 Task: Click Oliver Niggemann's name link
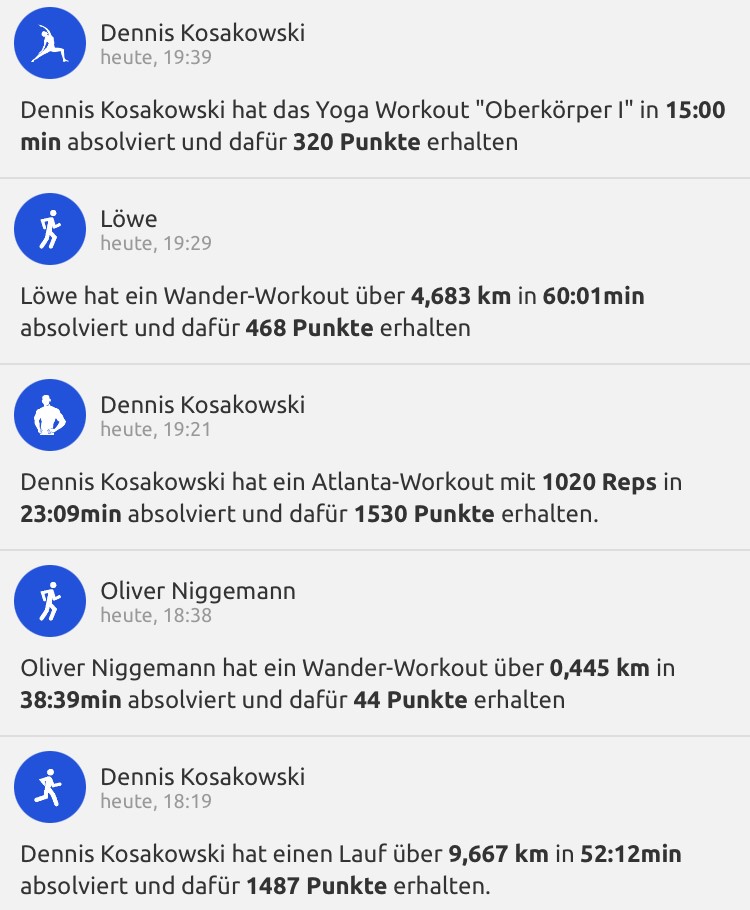(x=198, y=590)
